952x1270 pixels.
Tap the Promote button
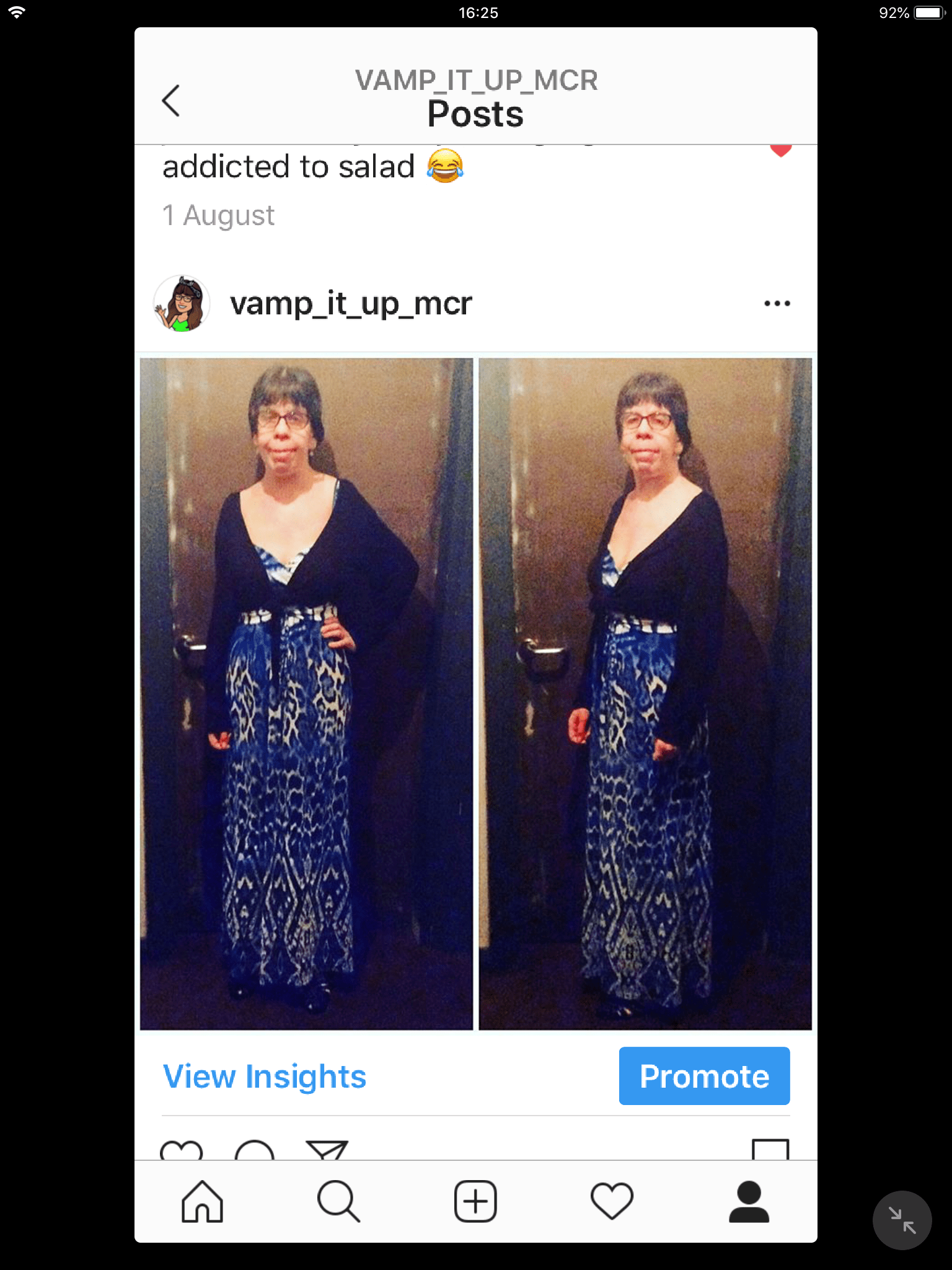click(704, 1077)
